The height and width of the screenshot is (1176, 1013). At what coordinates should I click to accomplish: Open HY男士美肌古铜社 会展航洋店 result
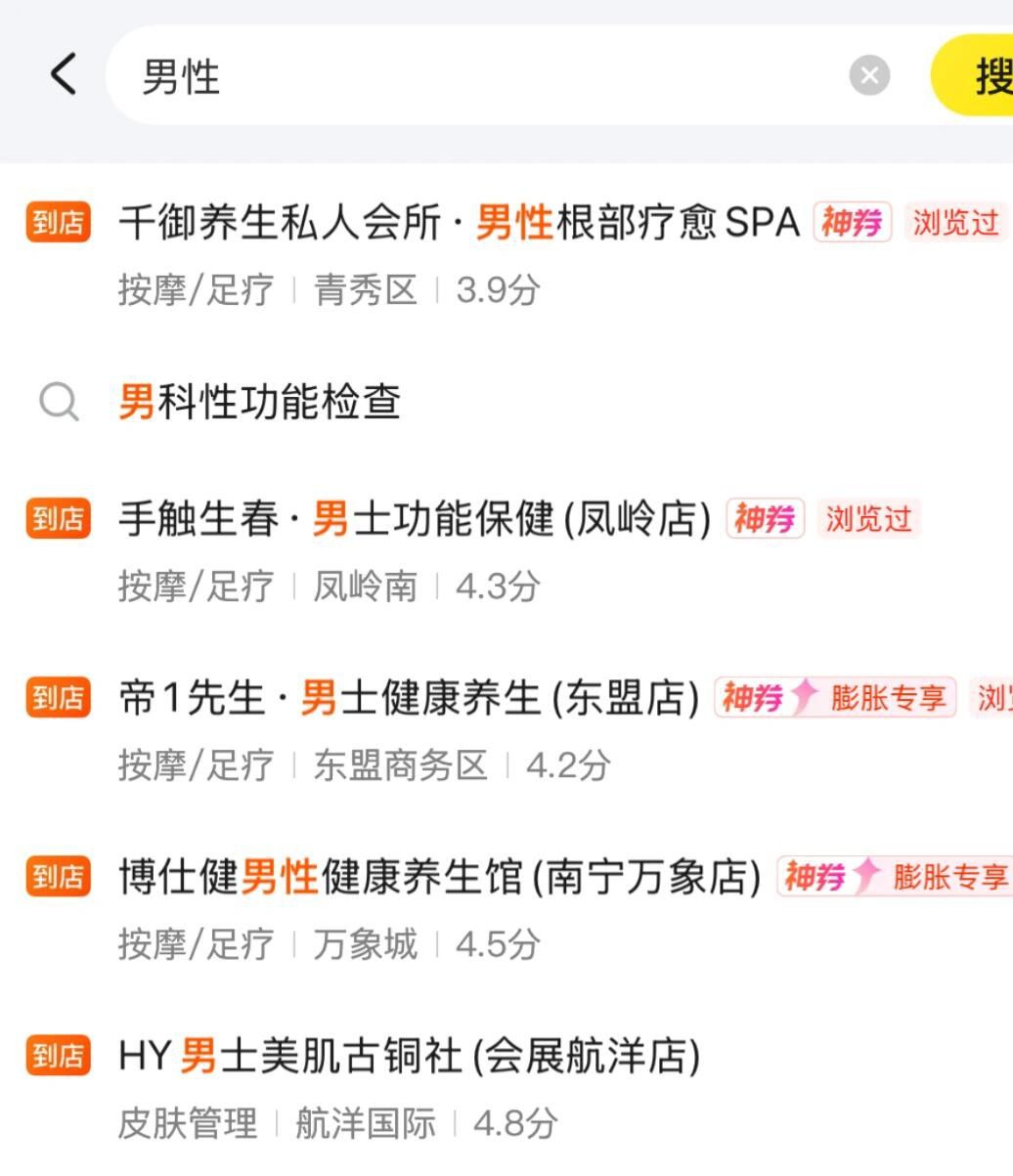(x=409, y=1057)
